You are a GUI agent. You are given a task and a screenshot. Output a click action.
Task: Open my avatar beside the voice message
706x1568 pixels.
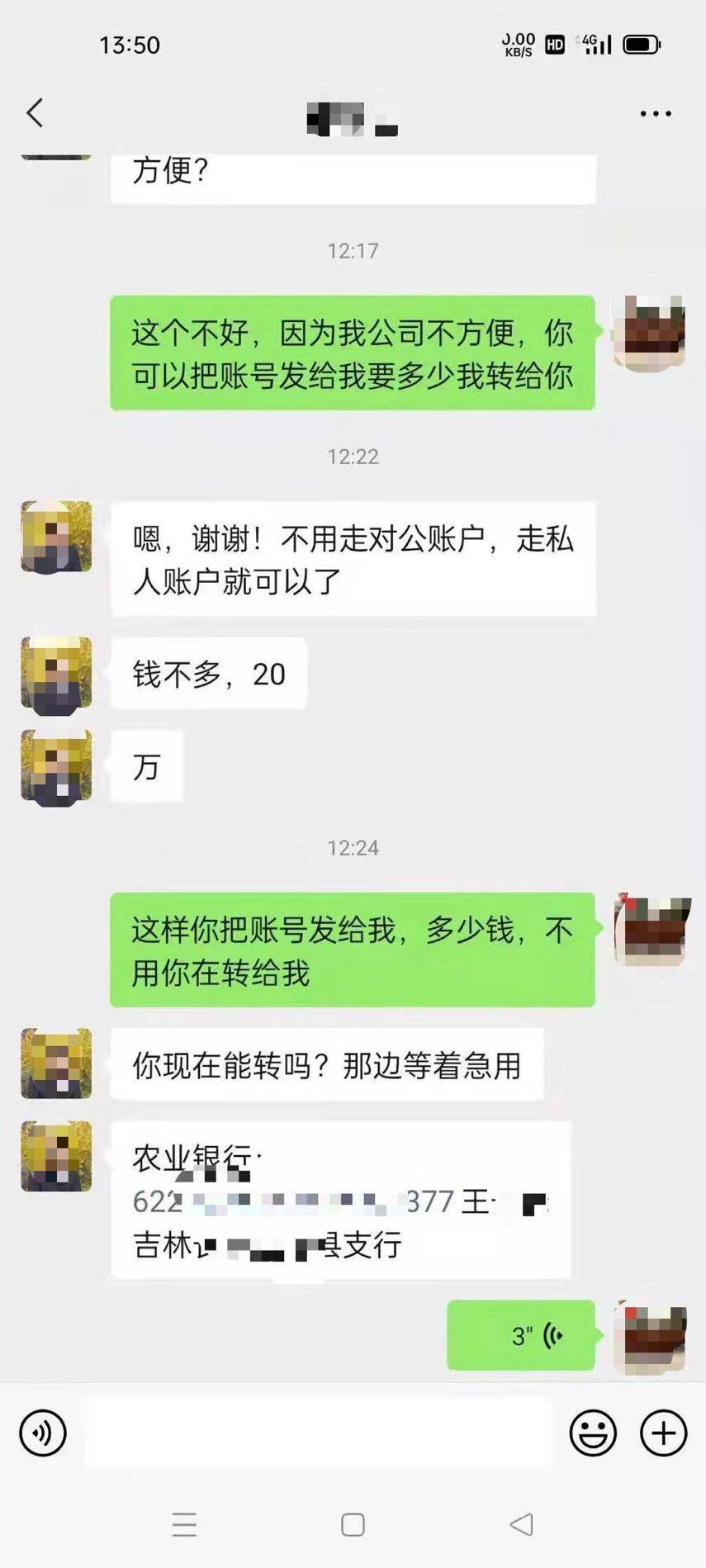tap(652, 1335)
